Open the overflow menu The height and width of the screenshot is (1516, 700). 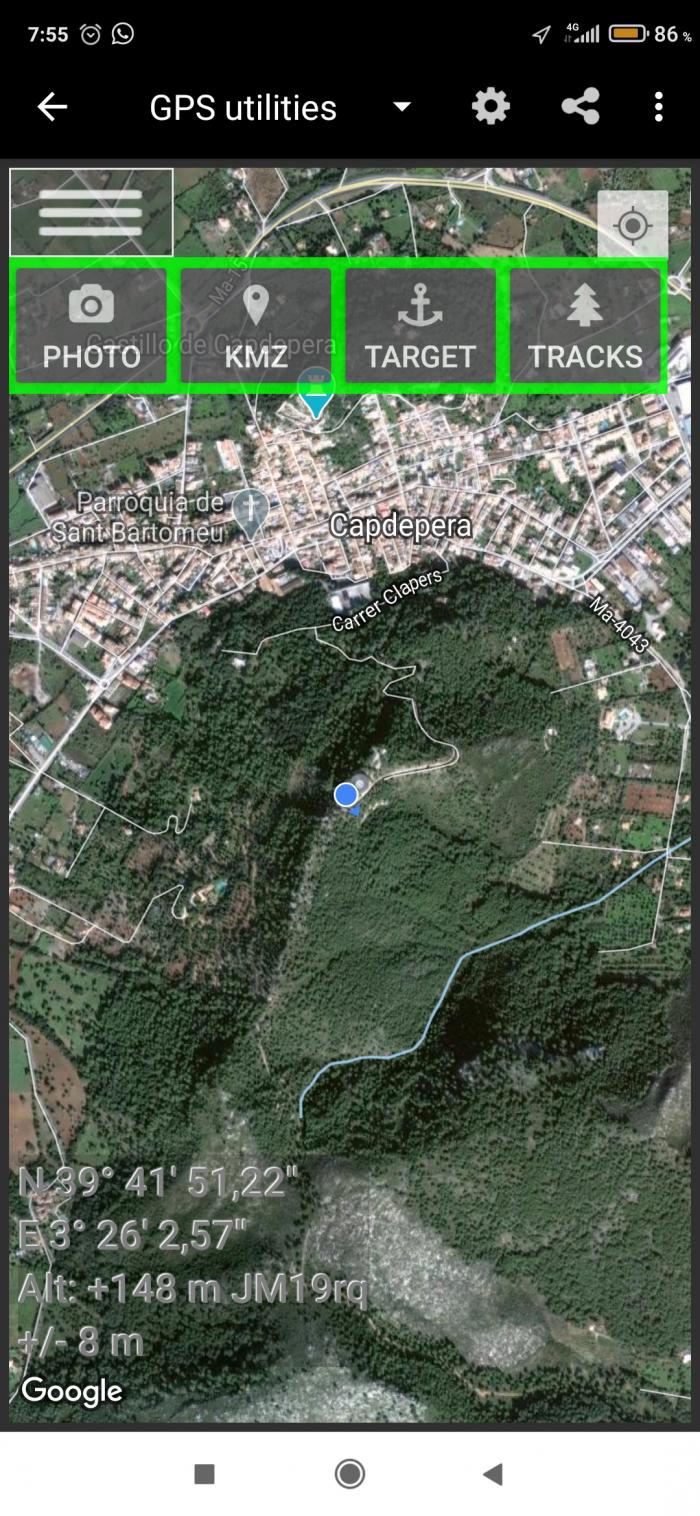658,107
